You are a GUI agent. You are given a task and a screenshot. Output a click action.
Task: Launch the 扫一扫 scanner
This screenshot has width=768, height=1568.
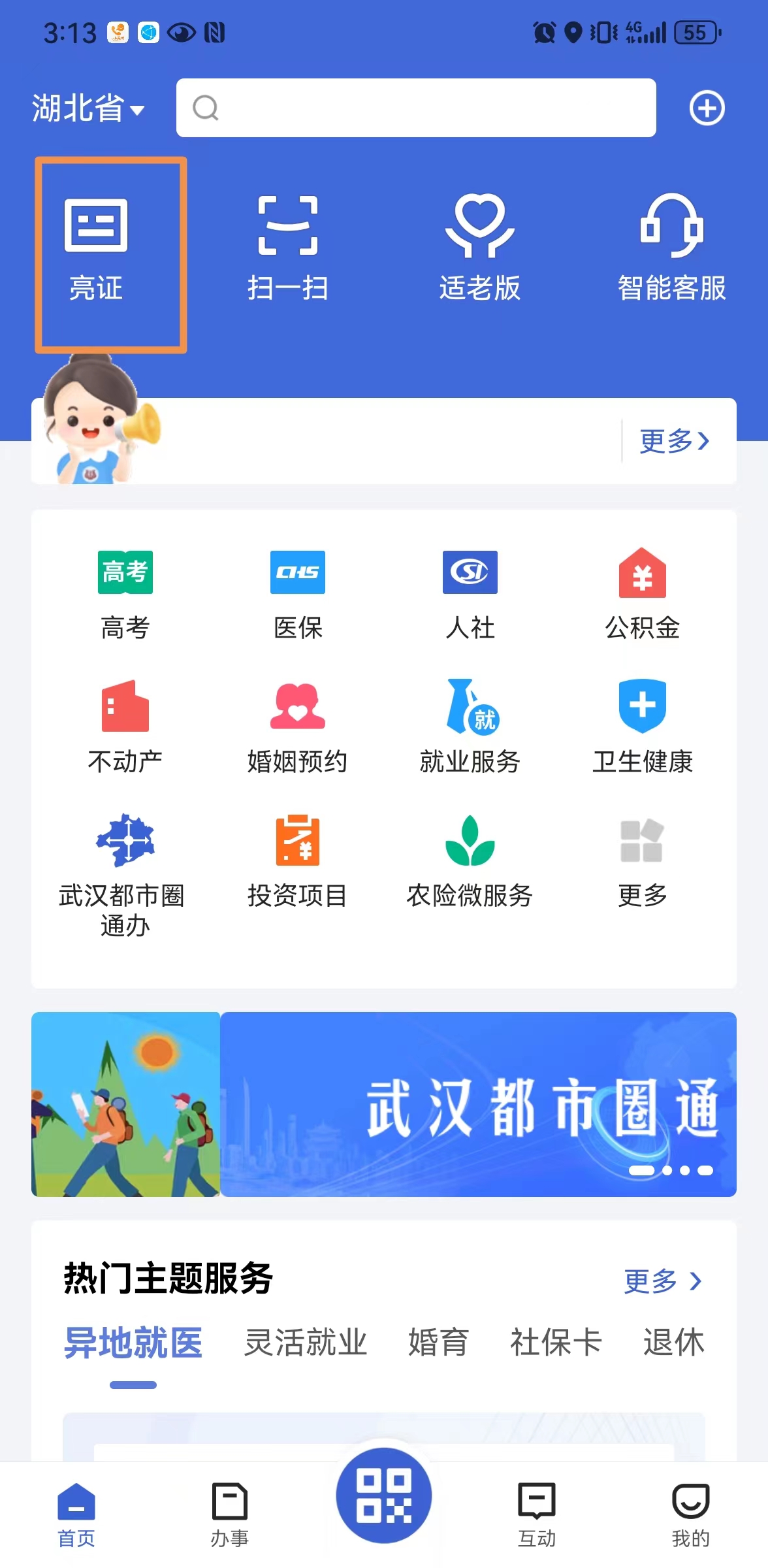coord(288,248)
